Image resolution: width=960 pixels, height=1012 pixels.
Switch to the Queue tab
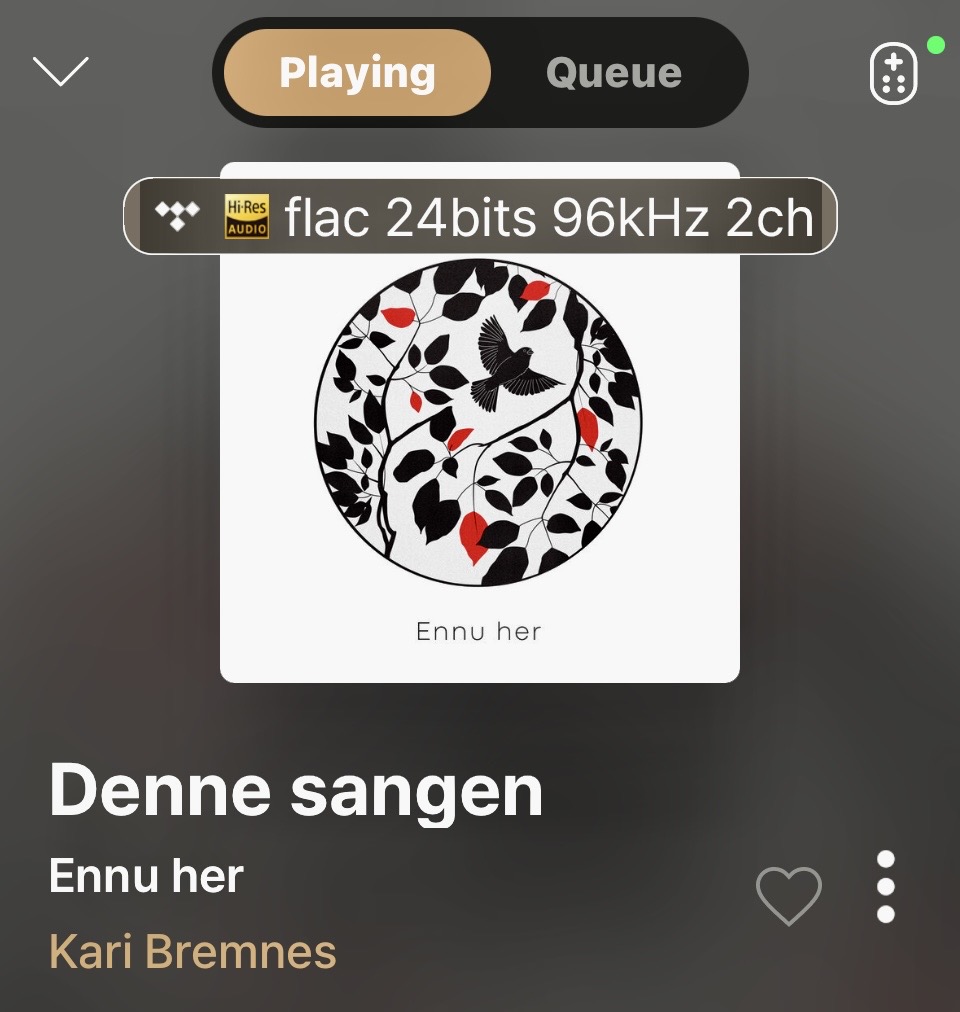click(614, 73)
